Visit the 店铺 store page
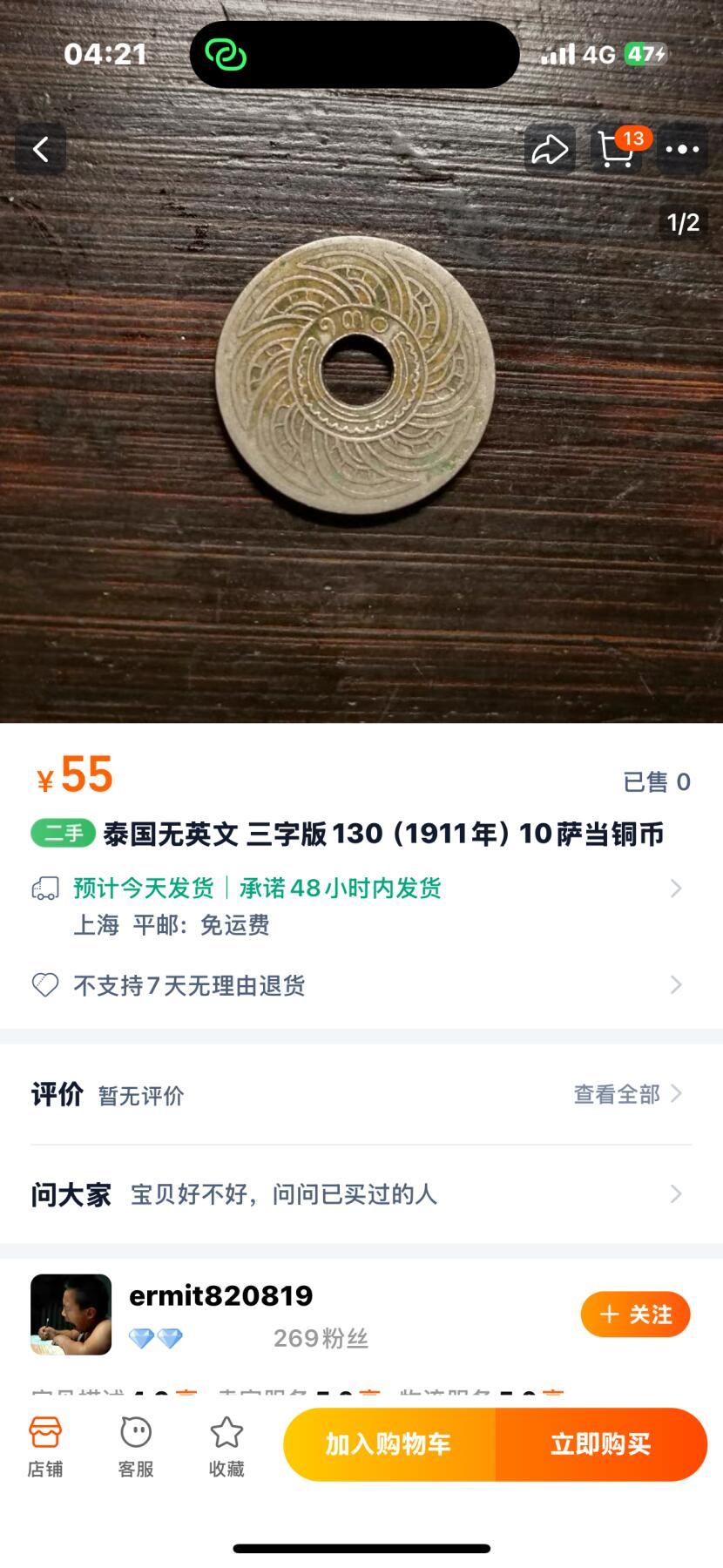The width and height of the screenshot is (723, 1568). [45, 1447]
